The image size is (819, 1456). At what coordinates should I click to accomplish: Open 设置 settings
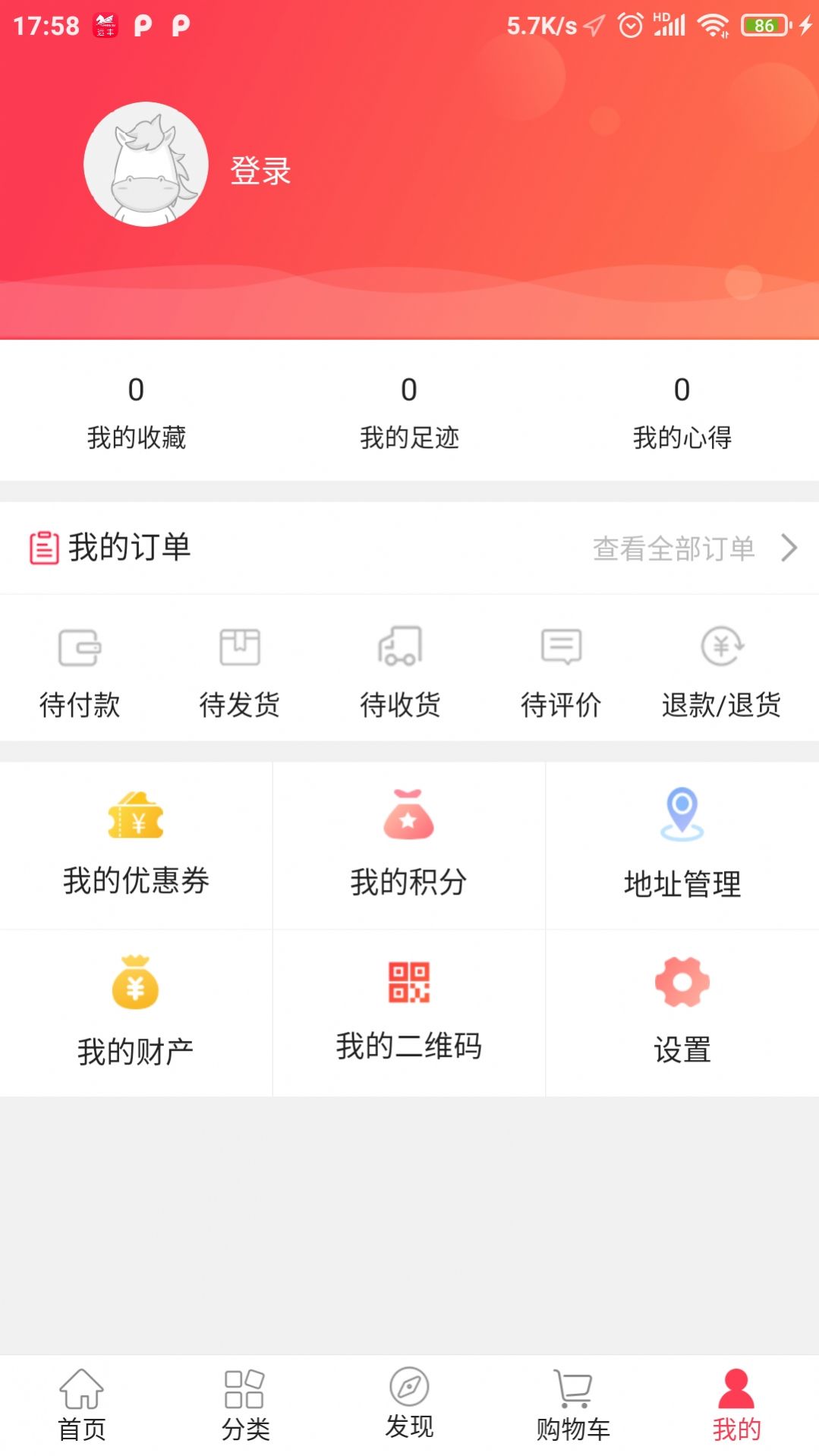682,1012
